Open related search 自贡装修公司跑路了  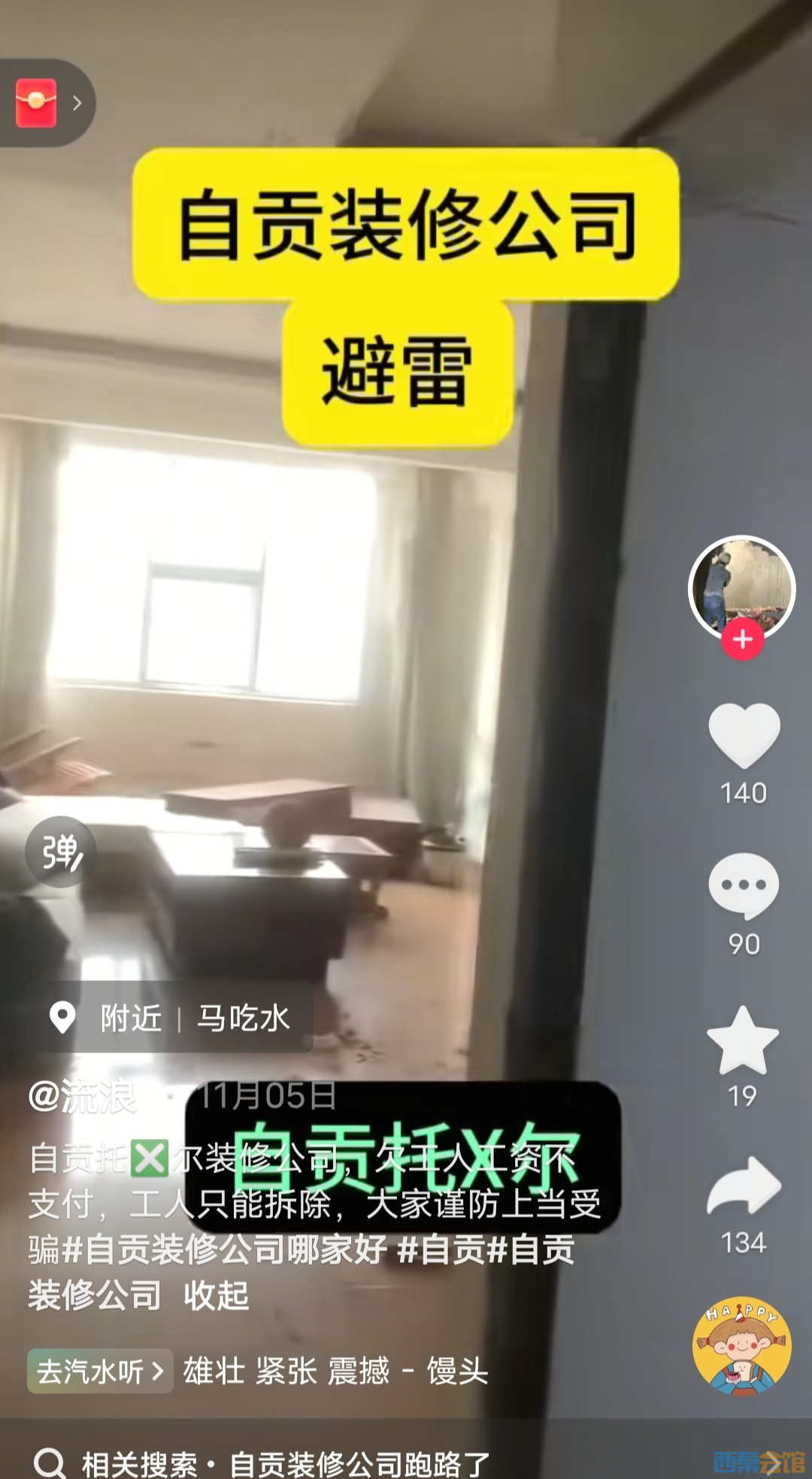pos(359,1464)
